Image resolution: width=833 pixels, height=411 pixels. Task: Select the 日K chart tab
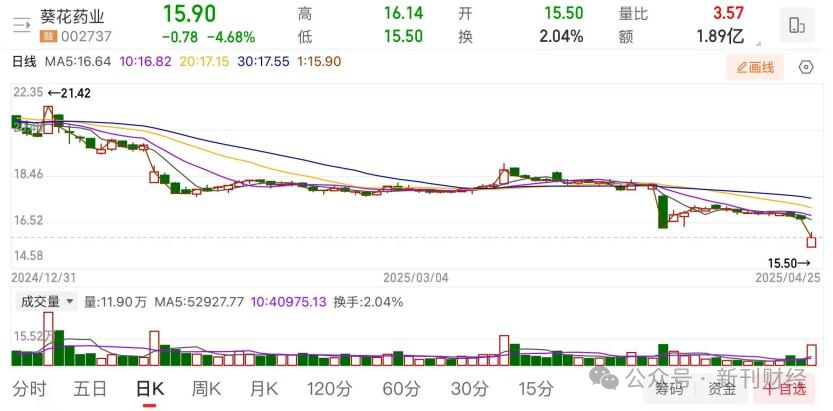click(150, 388)
